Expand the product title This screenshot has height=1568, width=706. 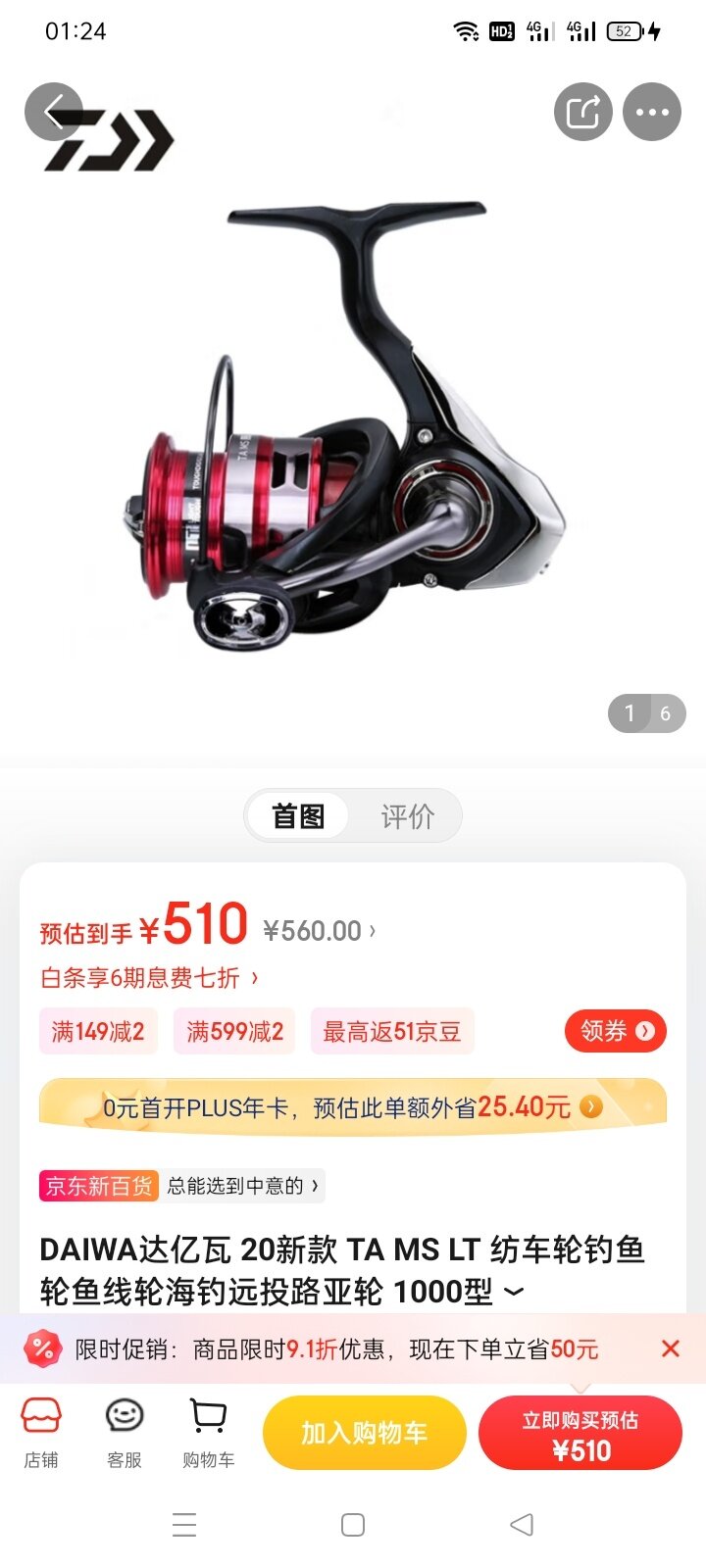tap(514, 1293)
